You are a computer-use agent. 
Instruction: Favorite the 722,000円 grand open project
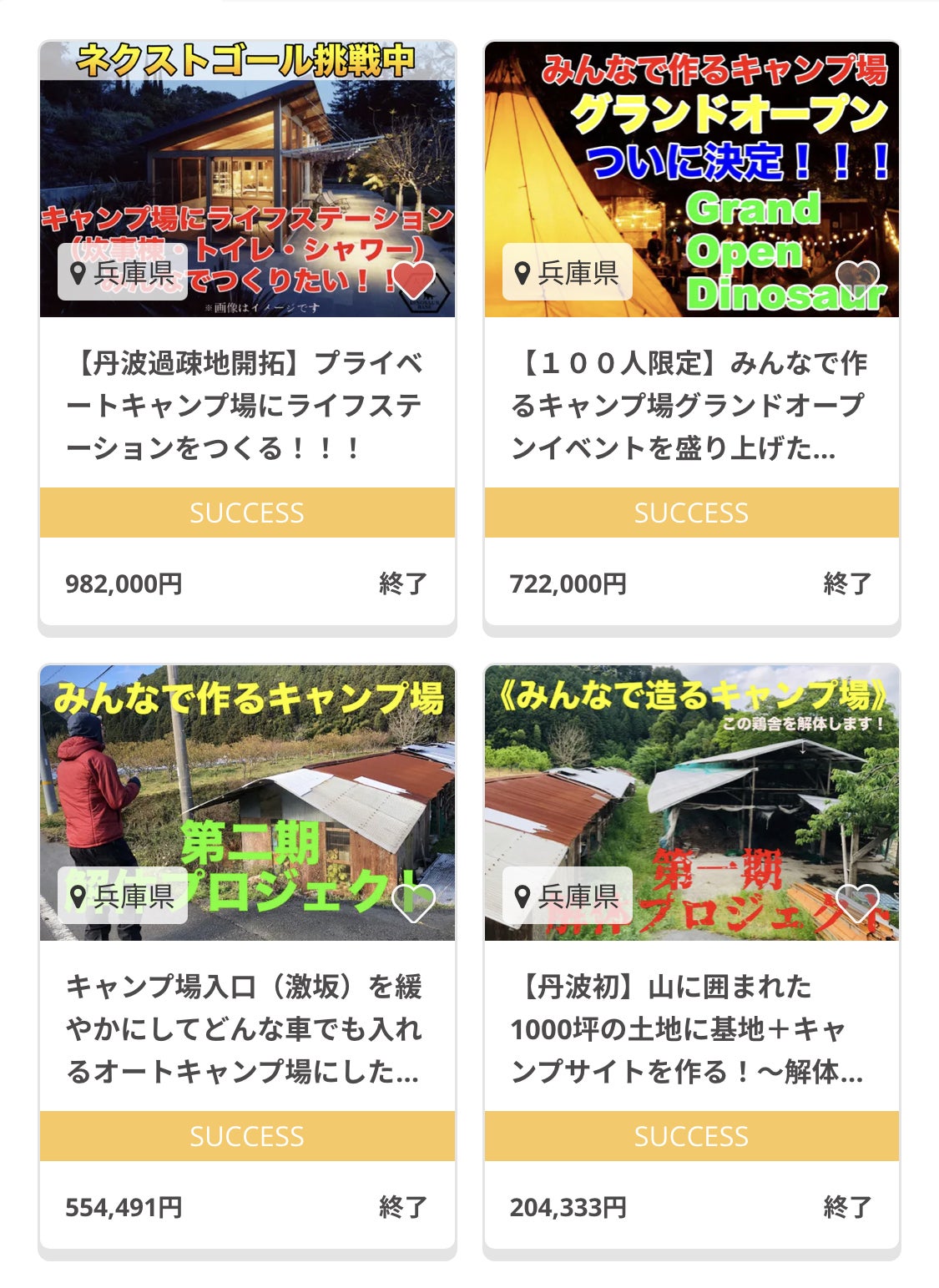857,278
